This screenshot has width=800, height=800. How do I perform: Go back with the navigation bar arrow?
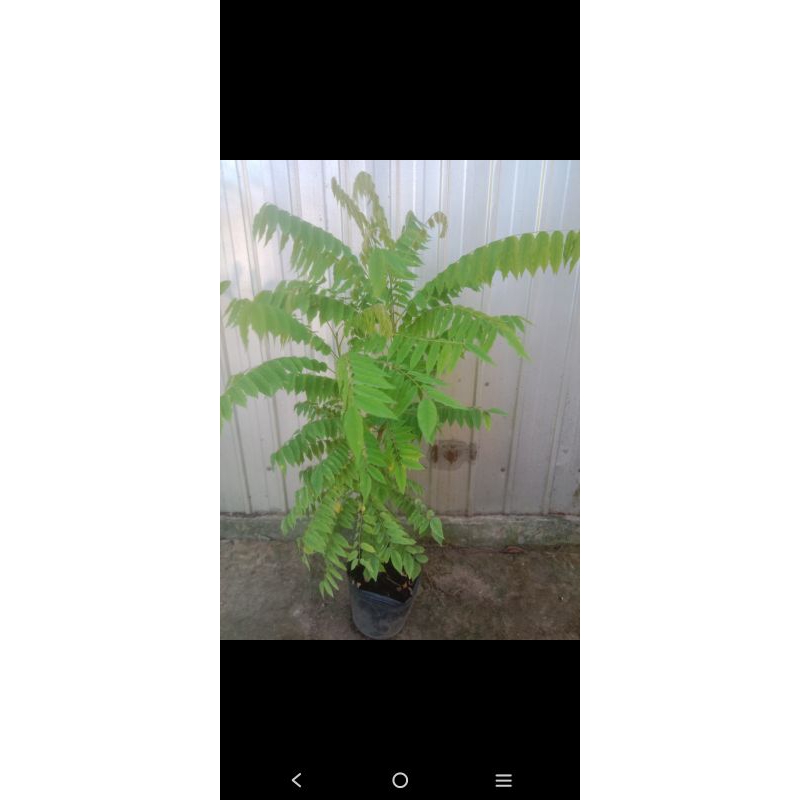(296, 780)
